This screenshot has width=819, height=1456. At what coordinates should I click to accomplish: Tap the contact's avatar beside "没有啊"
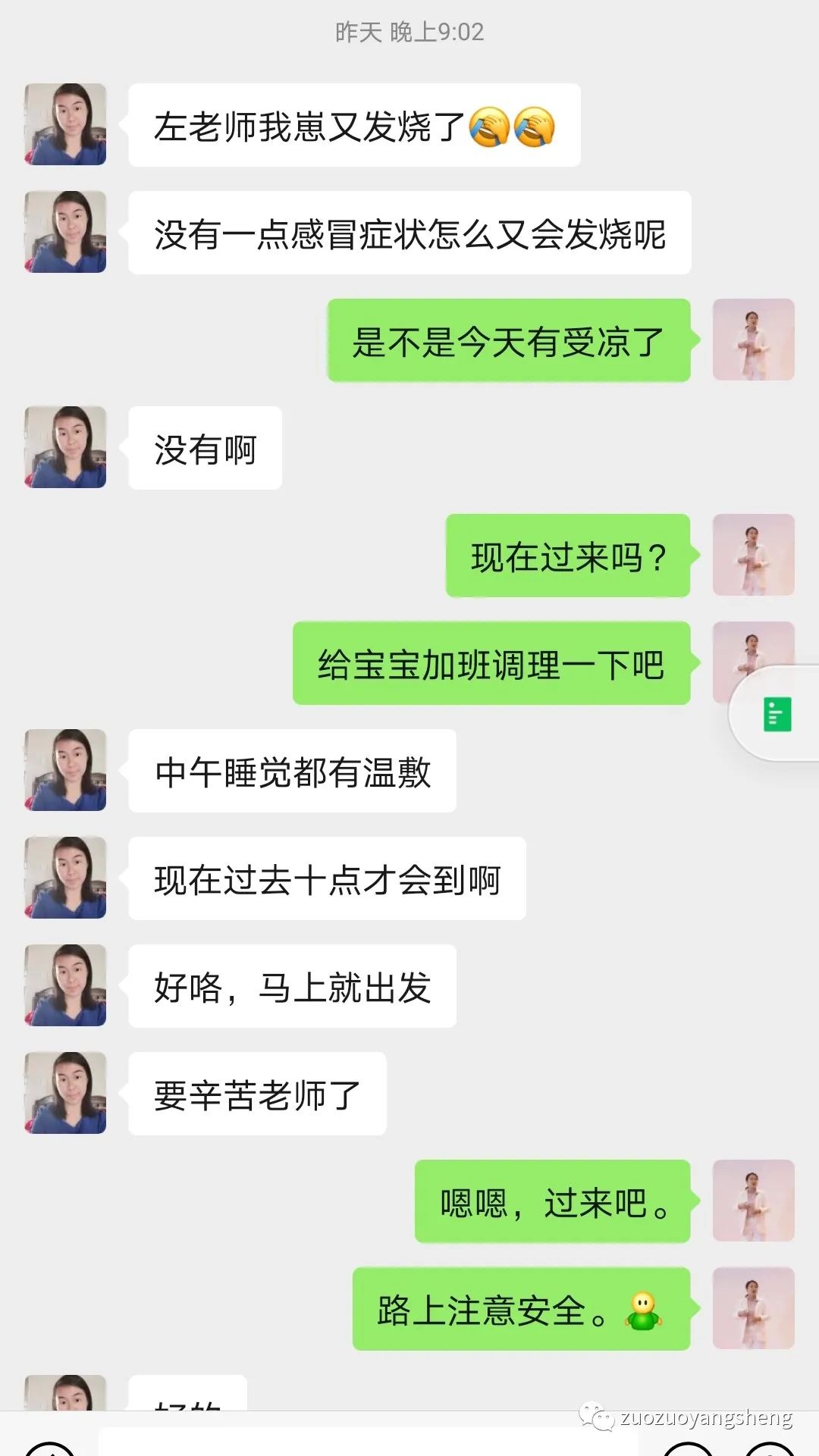click(66, 447)
